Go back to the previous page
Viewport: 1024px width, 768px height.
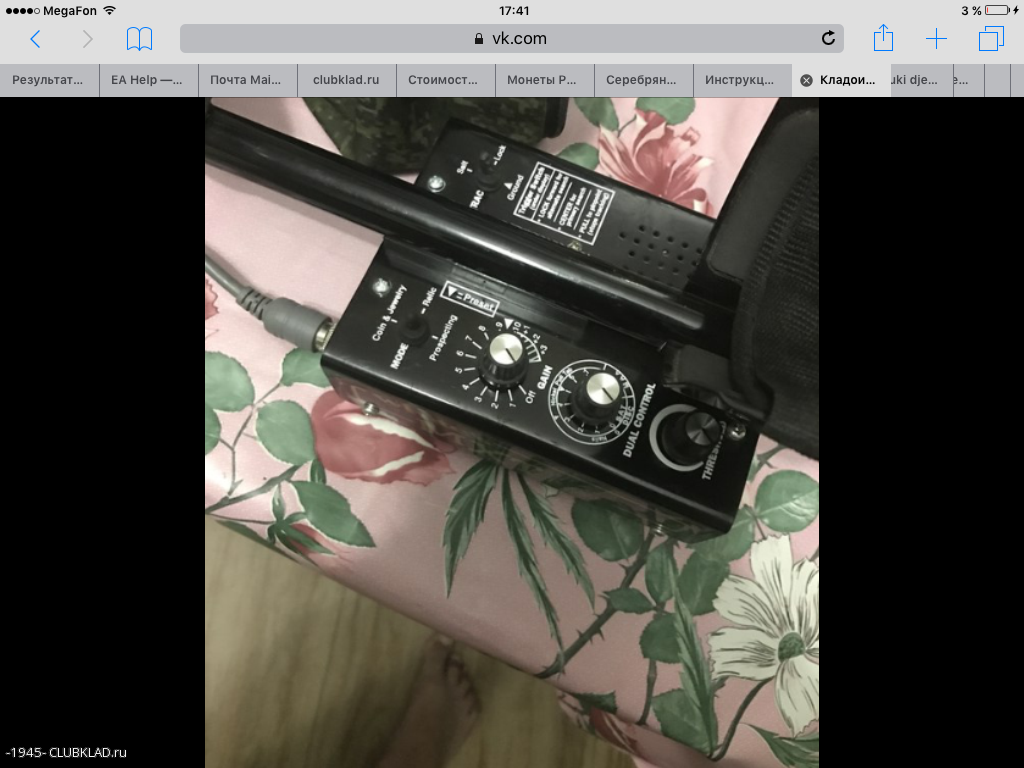tap(36, 39)
